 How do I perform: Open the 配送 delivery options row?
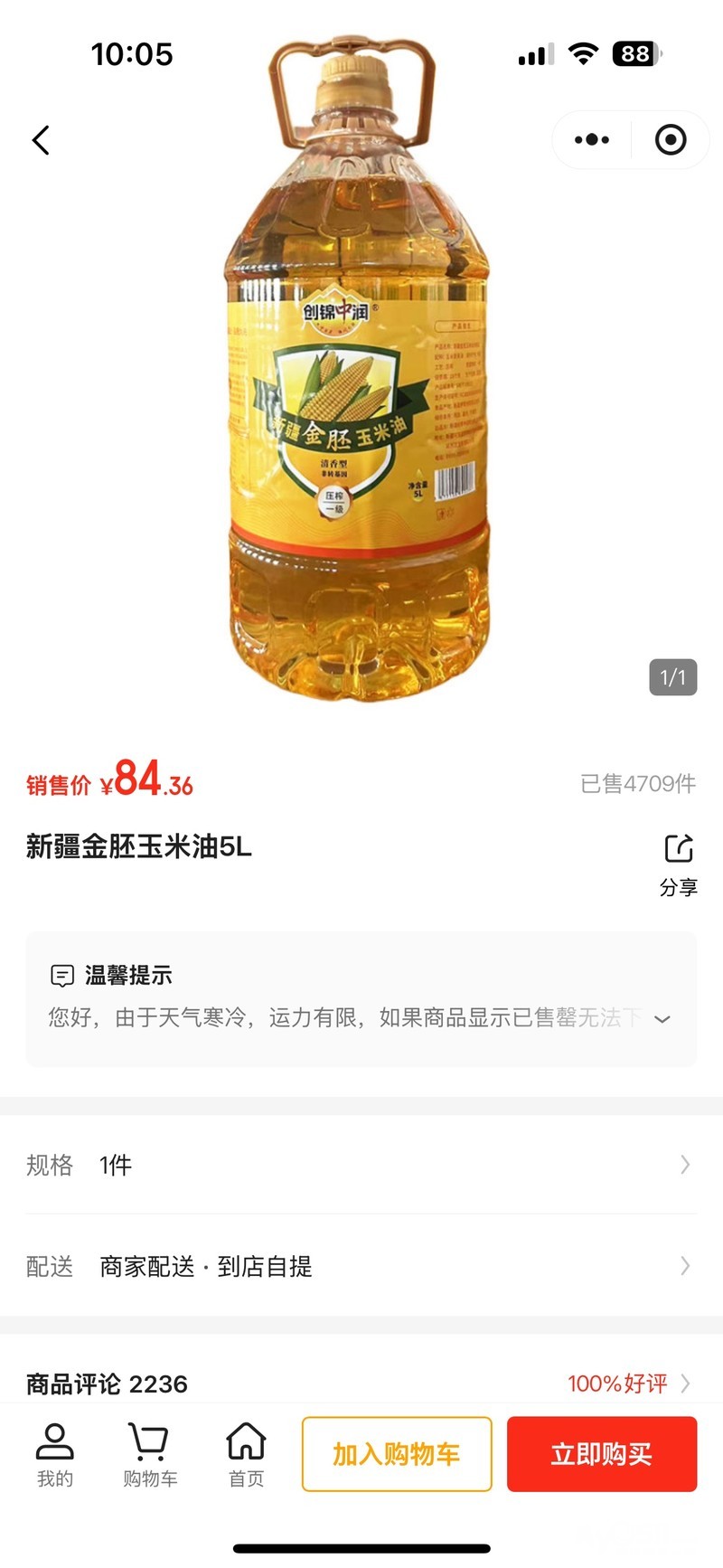tap(361, 1266)
